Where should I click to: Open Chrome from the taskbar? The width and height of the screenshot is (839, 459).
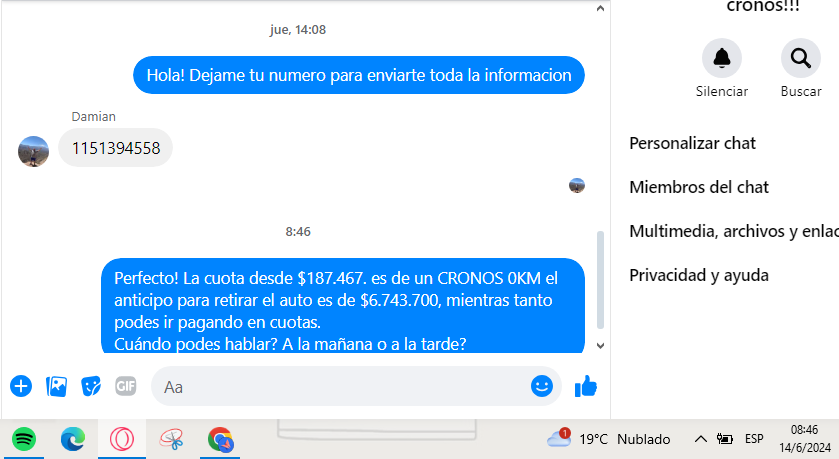[x=220, y=439]
